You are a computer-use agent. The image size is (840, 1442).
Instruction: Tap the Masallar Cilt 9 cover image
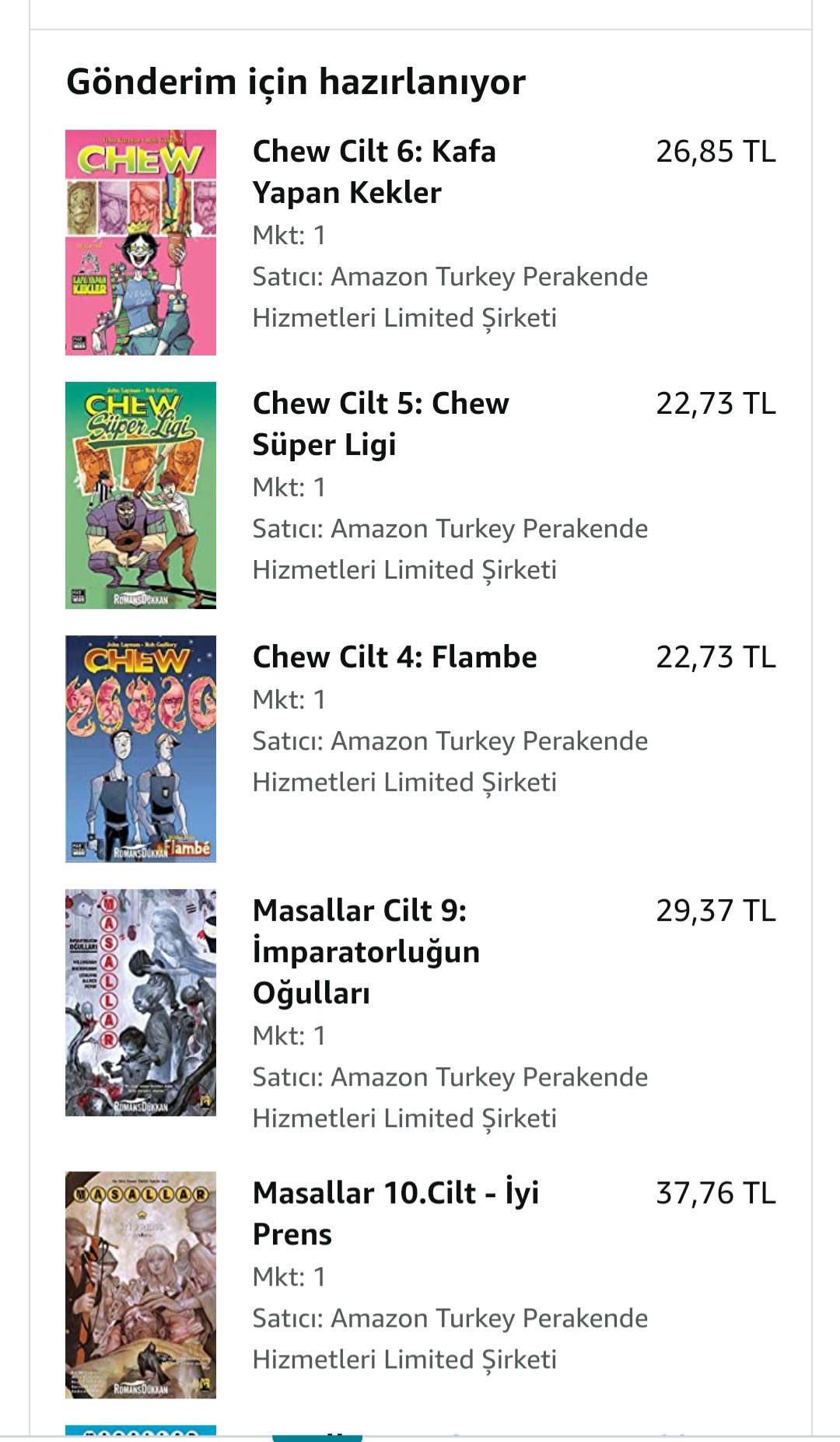click(141, 1003)
